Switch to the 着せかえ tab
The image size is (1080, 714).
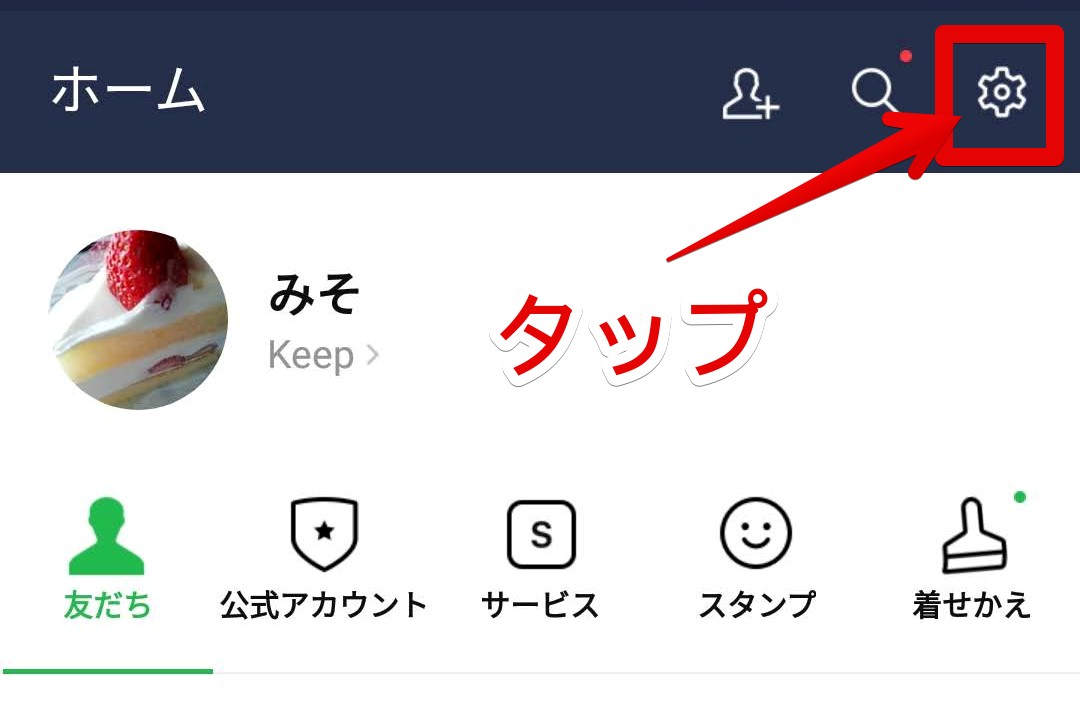[x=972, y=560]
